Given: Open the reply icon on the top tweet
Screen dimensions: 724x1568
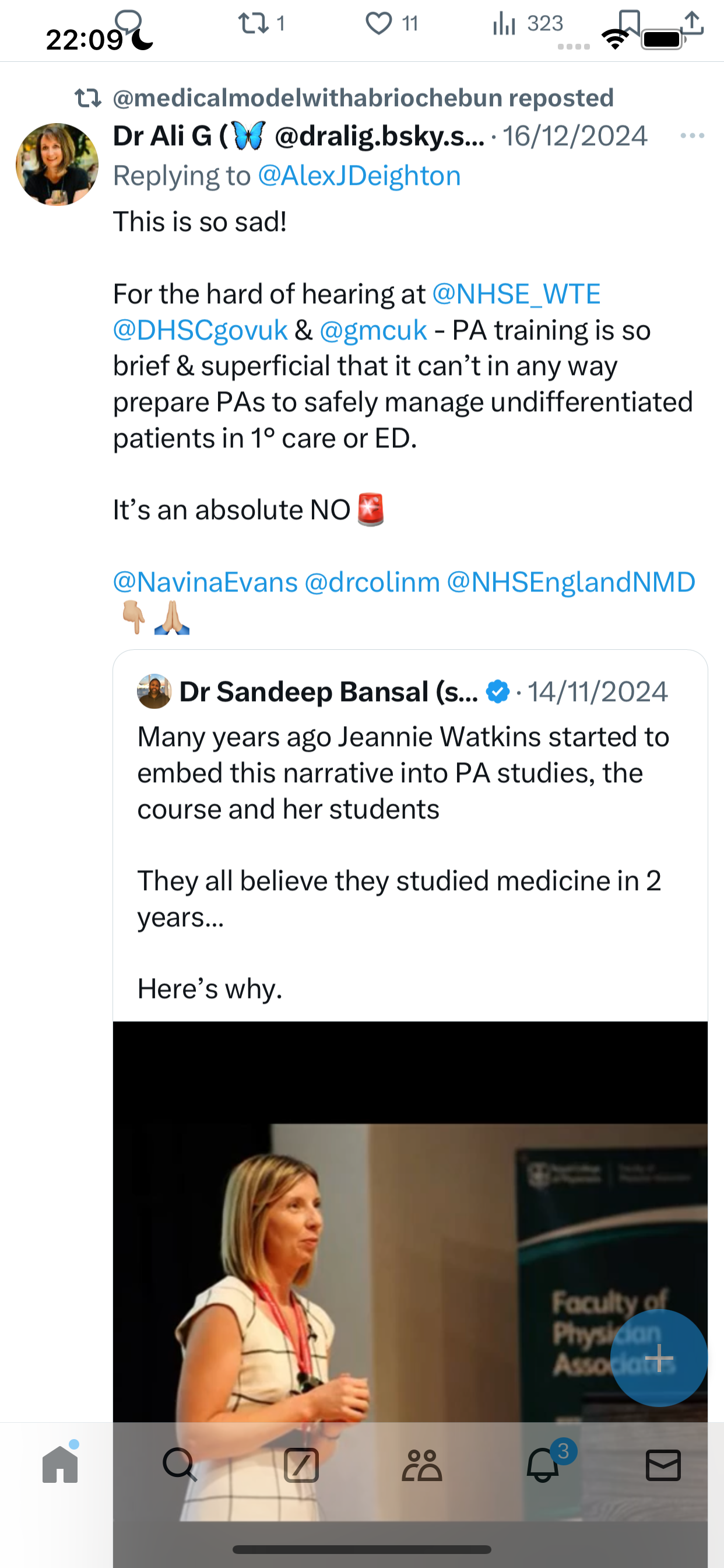Looking at the screenshot, I should coord(128,22).
